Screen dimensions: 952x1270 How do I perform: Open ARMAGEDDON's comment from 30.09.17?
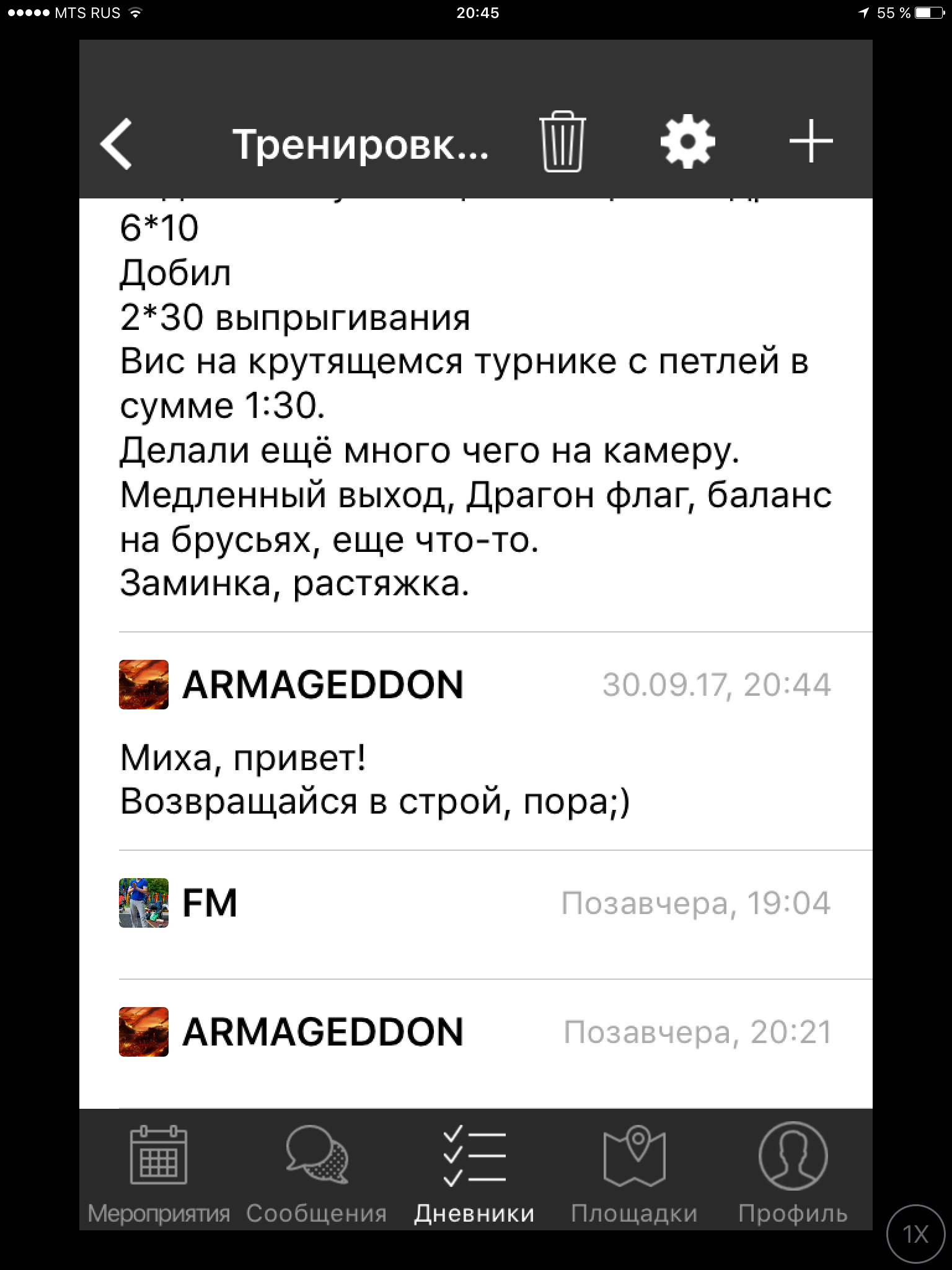475,741
